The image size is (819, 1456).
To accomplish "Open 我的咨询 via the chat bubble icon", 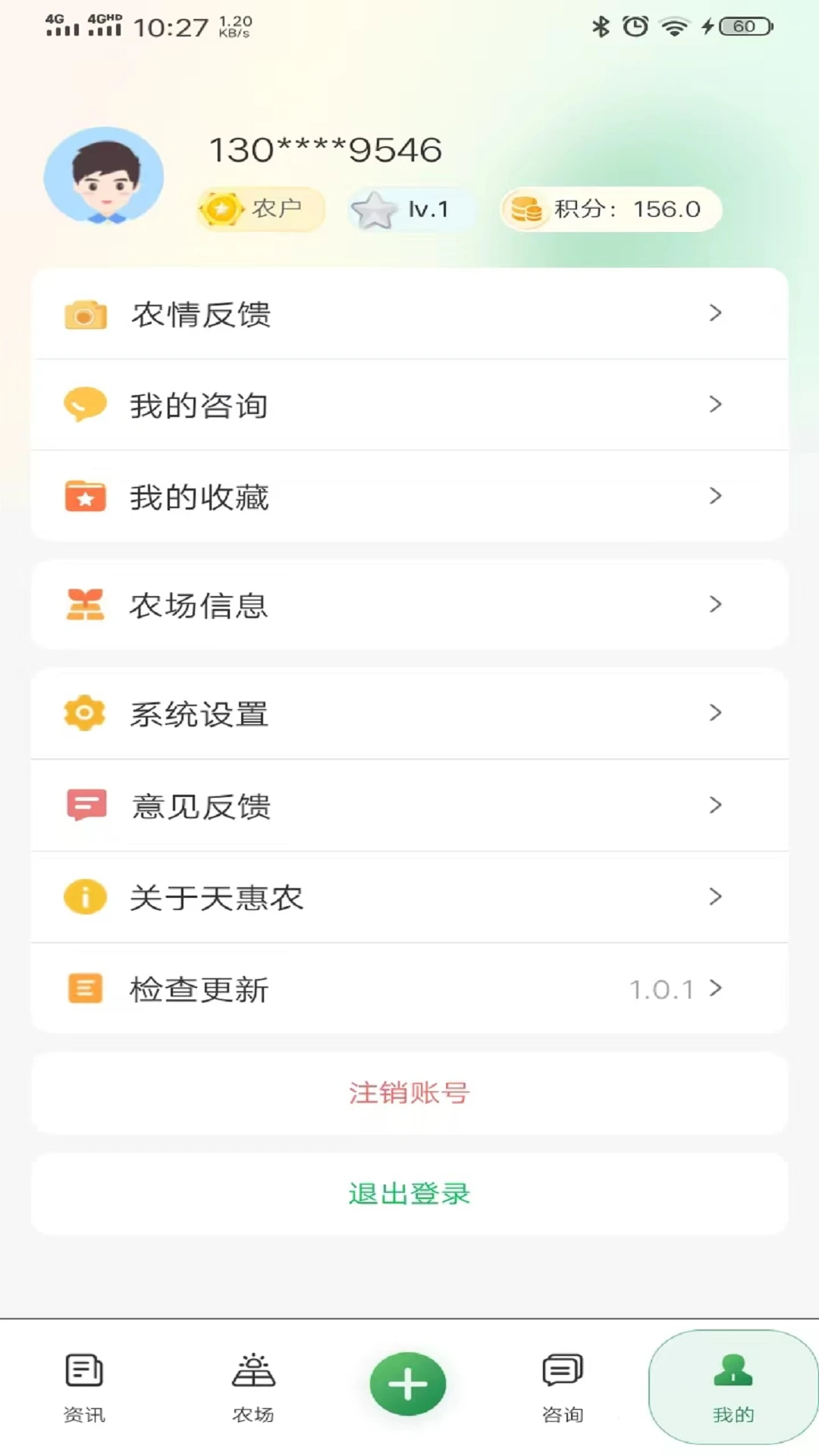I will [85, 404].
